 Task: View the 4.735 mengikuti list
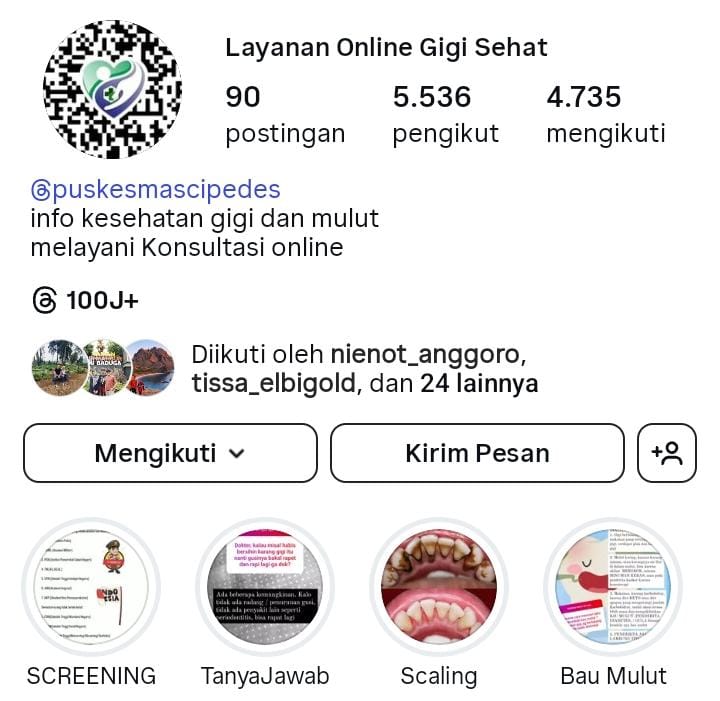pos(605,114)
